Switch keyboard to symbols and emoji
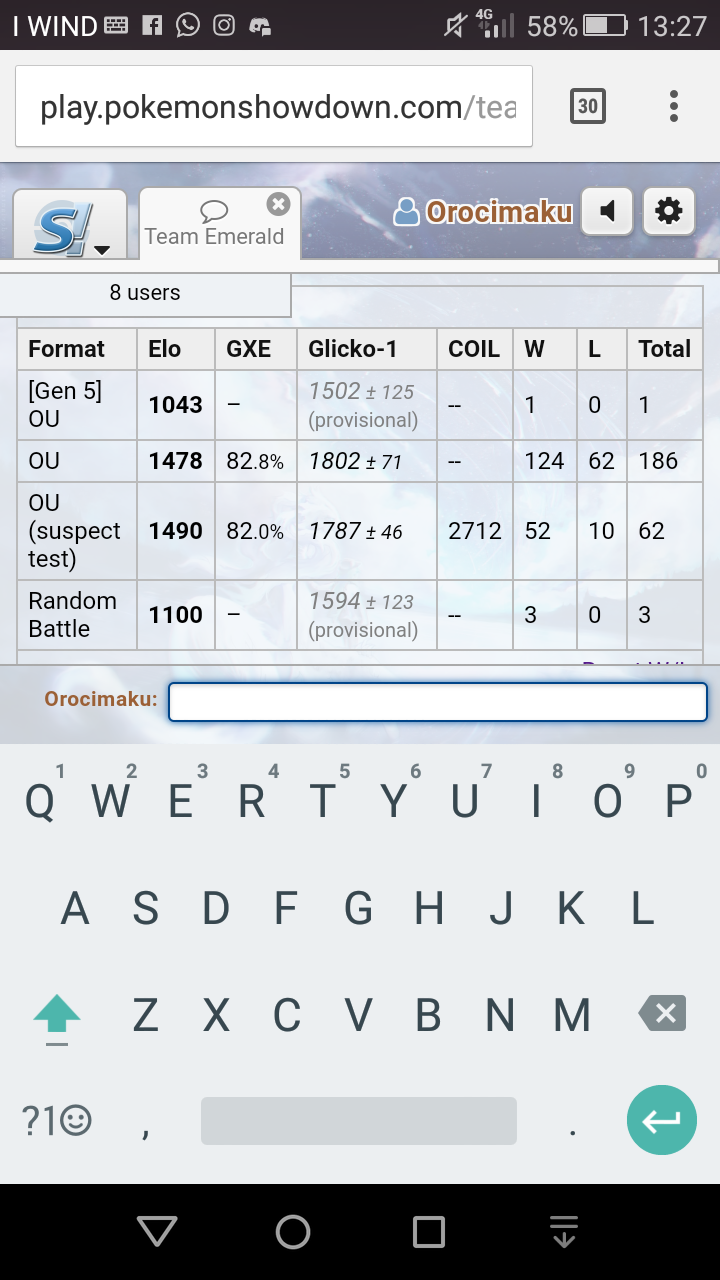The image size is (720, 1280). [x=57, y=1121]
